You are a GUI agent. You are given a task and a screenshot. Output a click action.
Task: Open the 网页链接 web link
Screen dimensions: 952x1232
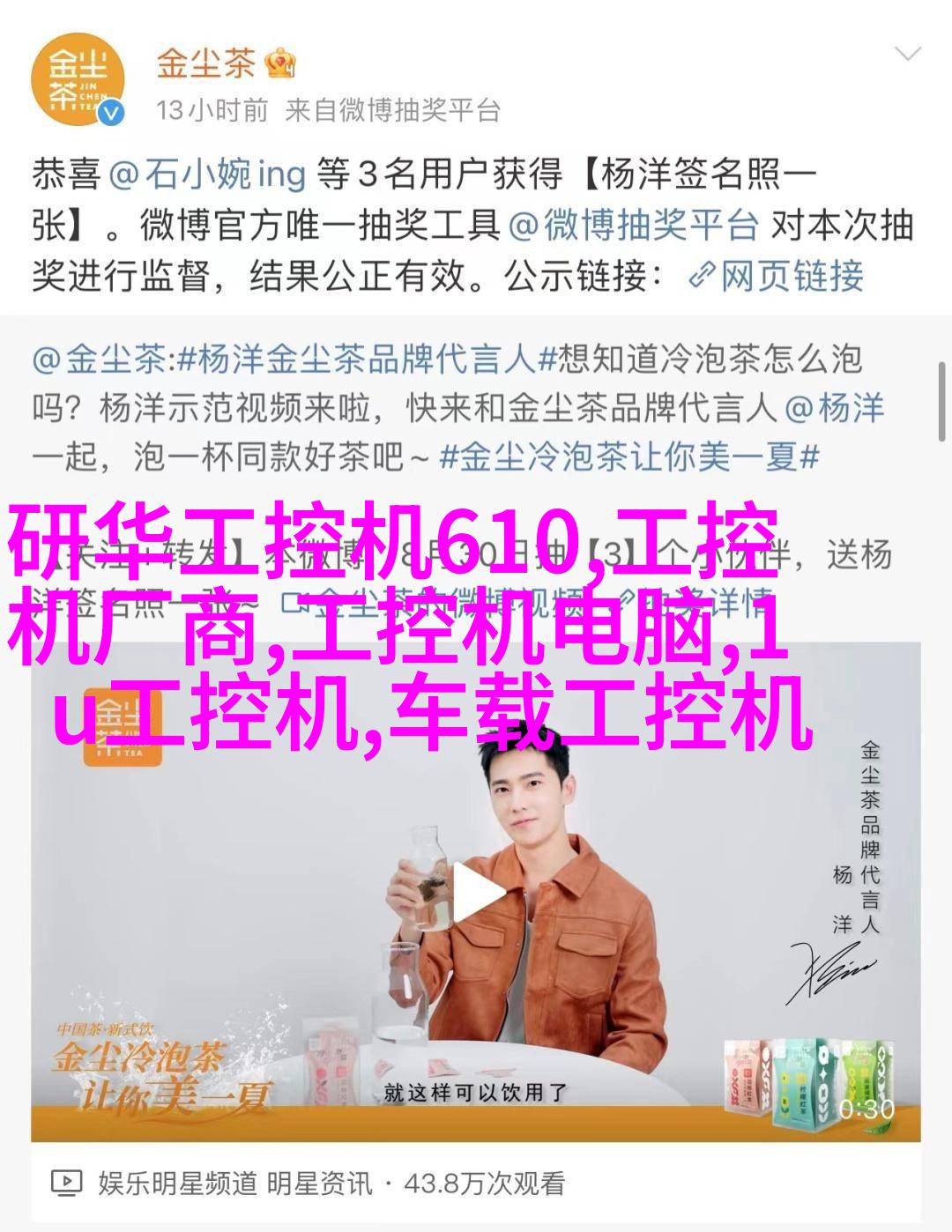pyautogui.click(x=776, y=277)
